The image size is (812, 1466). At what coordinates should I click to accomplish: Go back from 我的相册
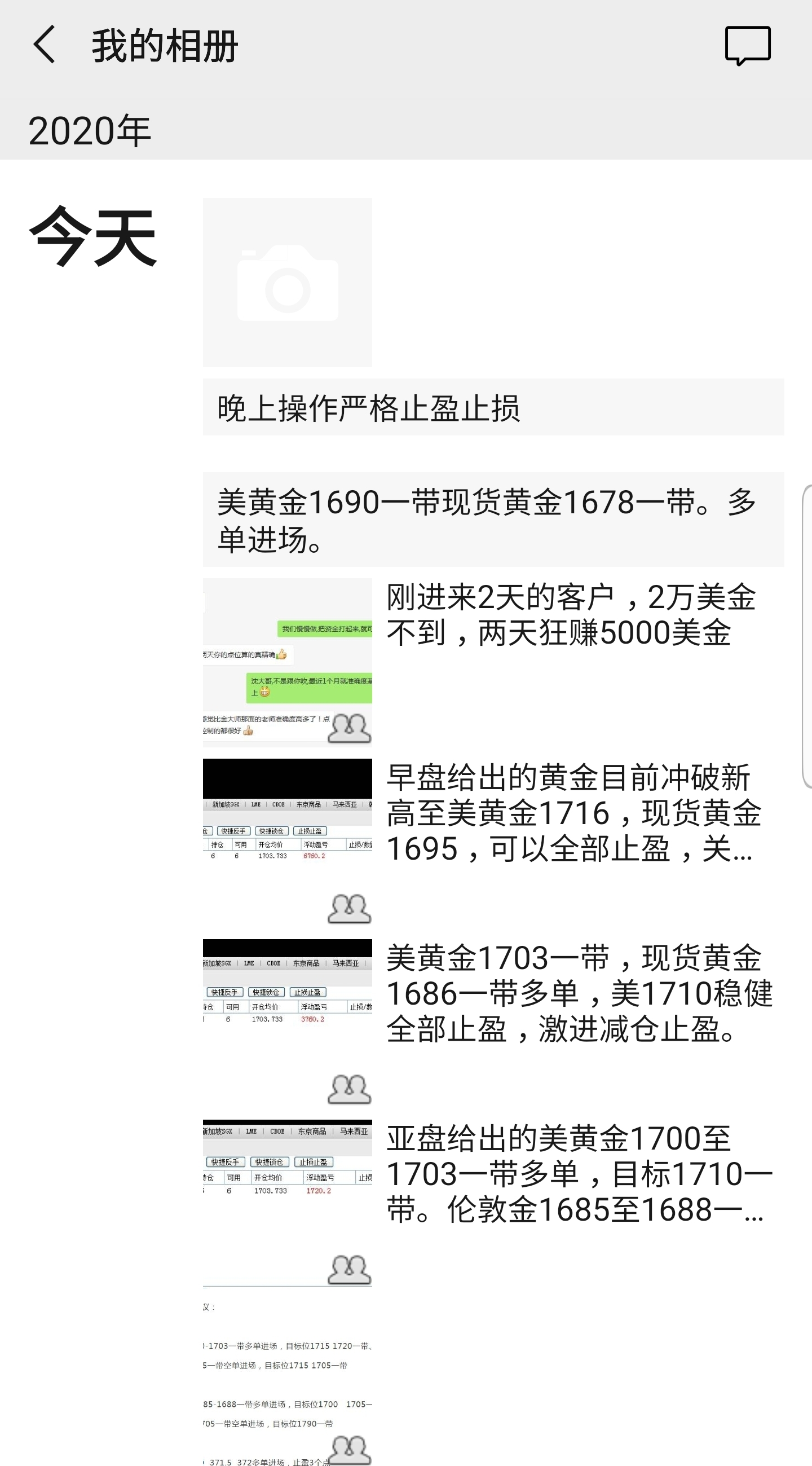pos(45,45)
